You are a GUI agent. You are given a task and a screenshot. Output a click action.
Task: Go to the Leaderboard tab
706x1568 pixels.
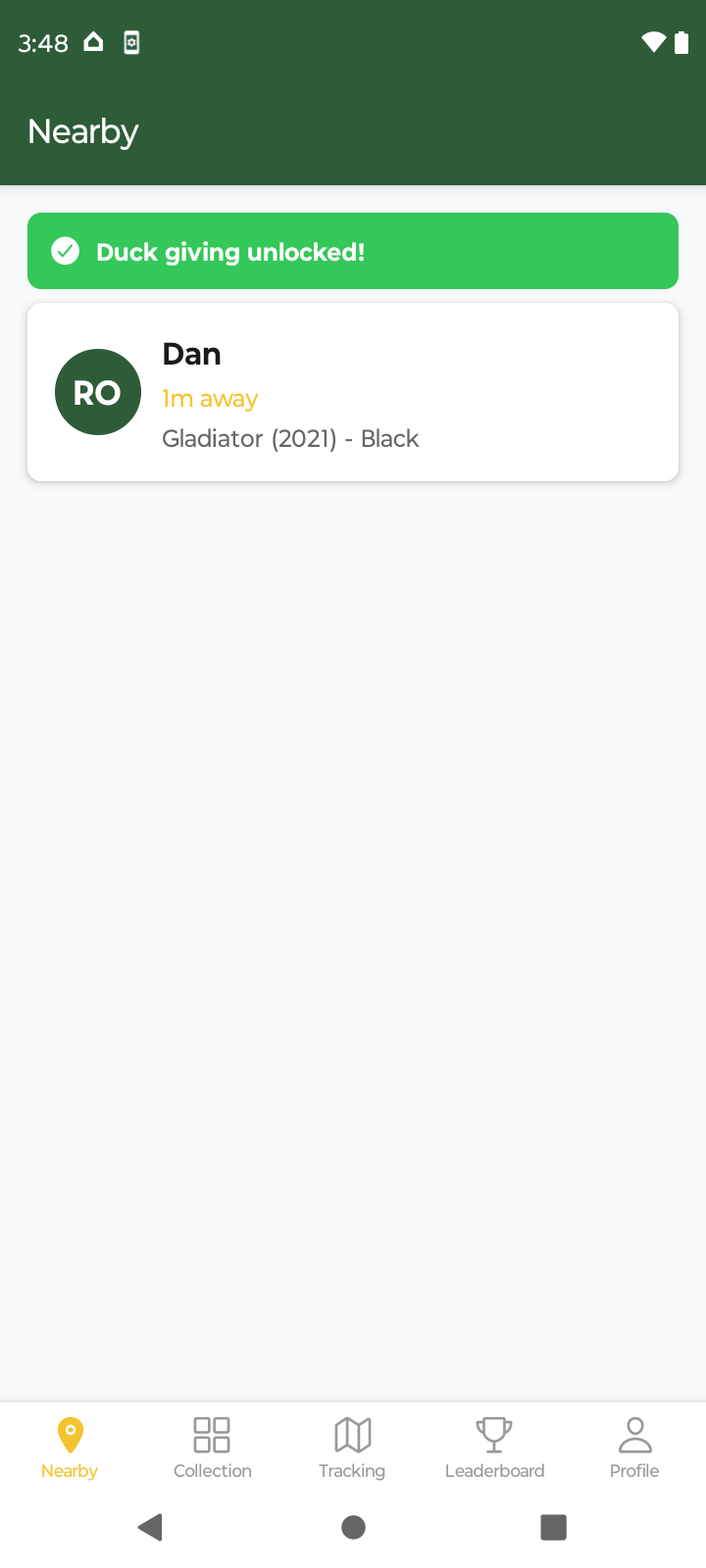[x=494, y=1447]
